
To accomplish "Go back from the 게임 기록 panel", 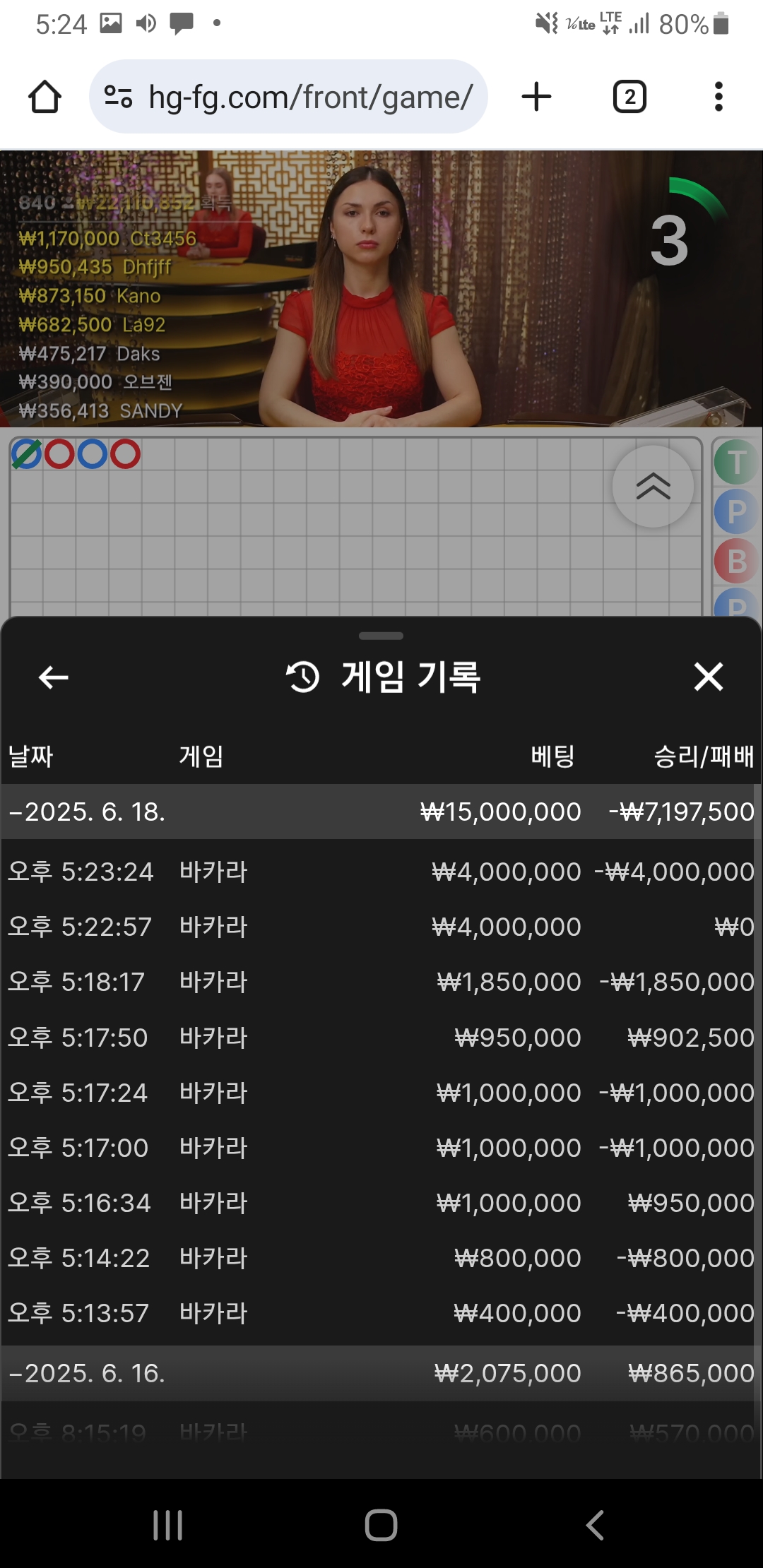I will click(x=53, y=677).
